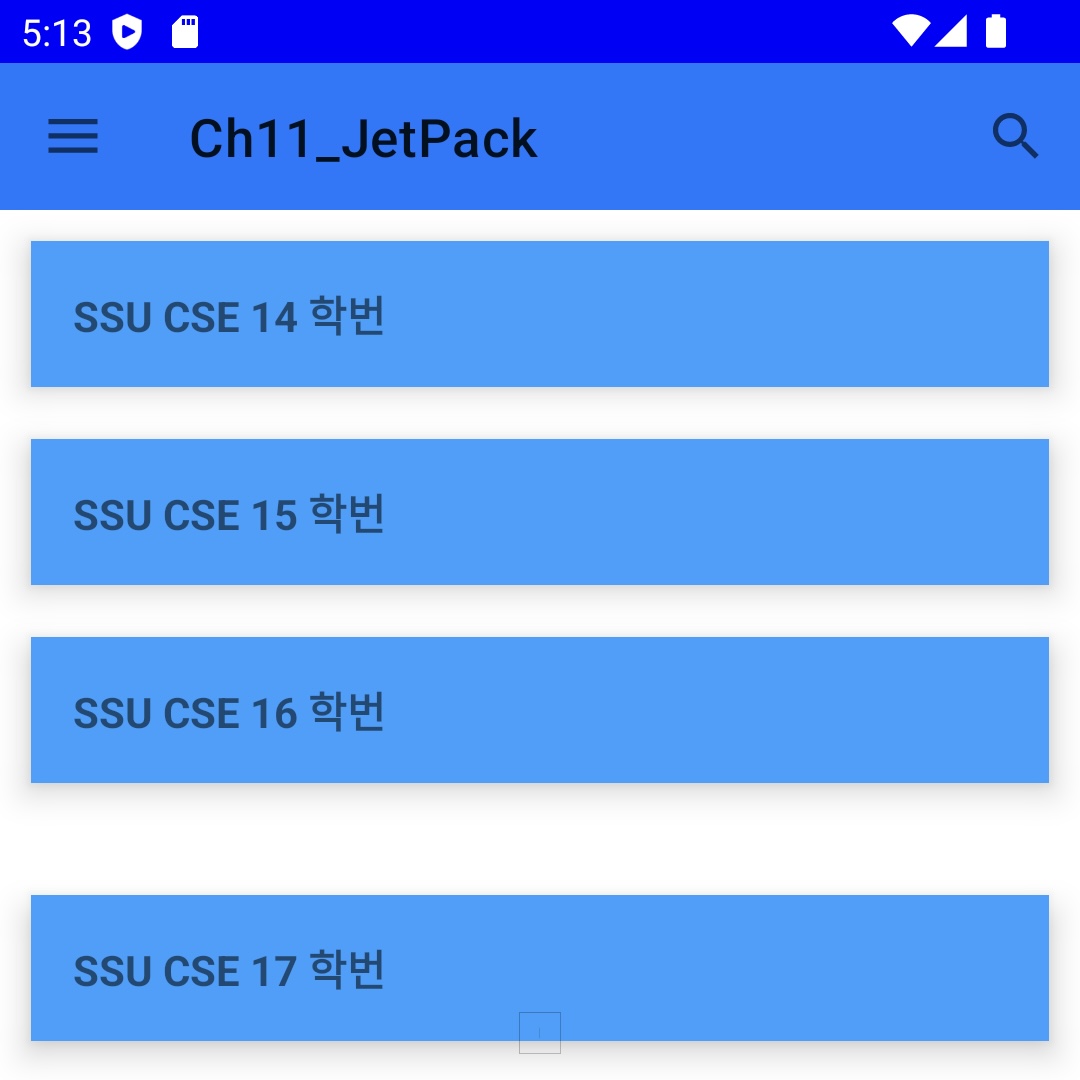
Task: Open search from the app bar
Action: coord(1015,136)
